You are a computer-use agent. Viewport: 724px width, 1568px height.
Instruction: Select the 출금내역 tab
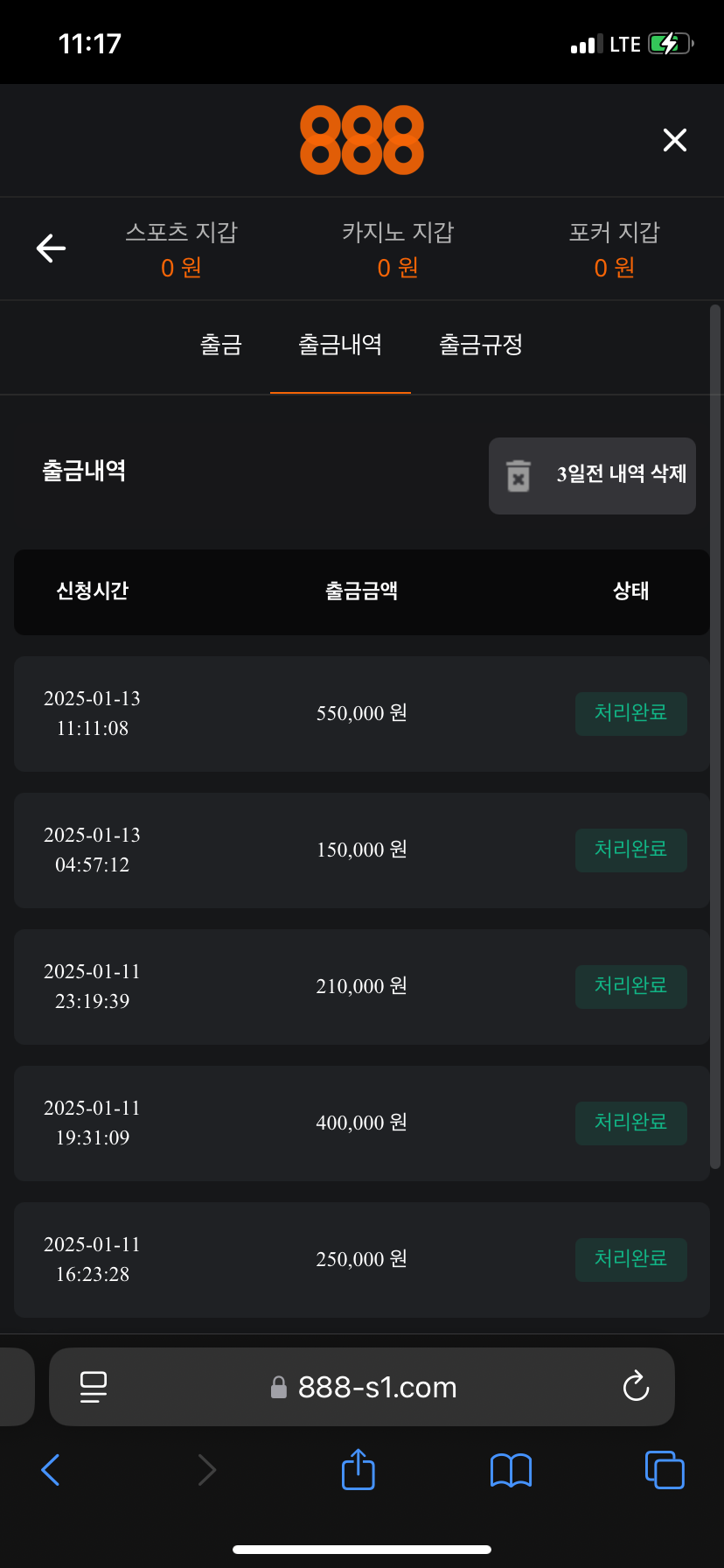[340, 345]
